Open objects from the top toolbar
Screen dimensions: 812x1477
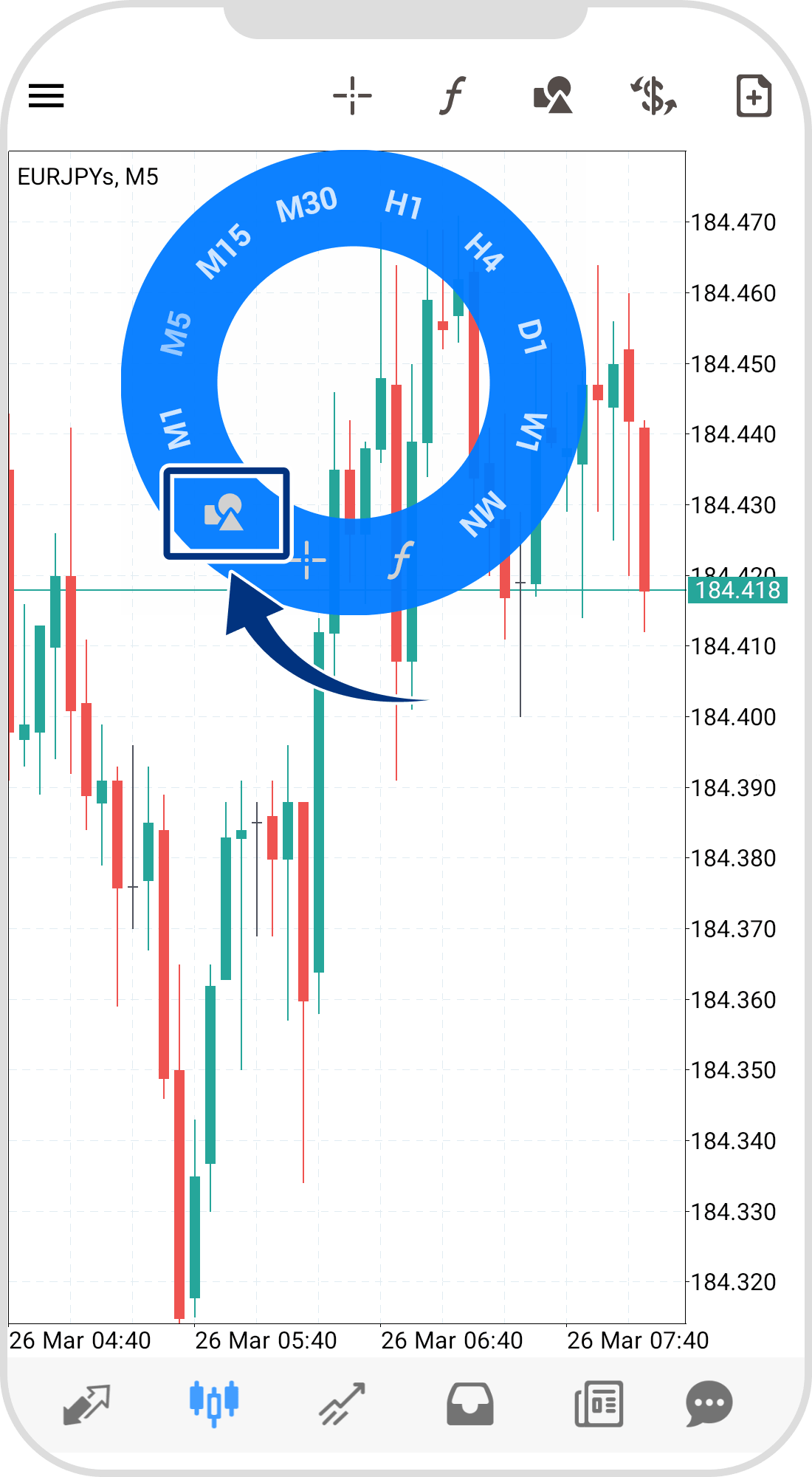click(553, 95)
